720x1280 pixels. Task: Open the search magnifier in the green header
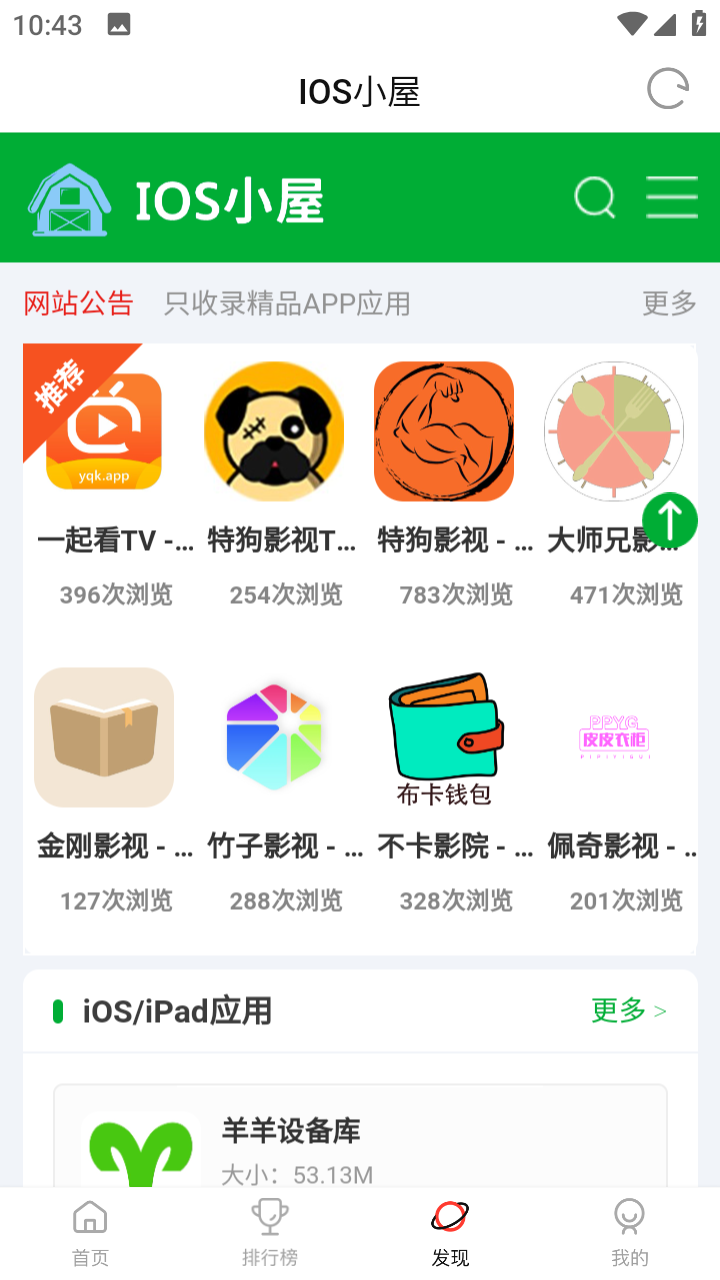[595, 197]
